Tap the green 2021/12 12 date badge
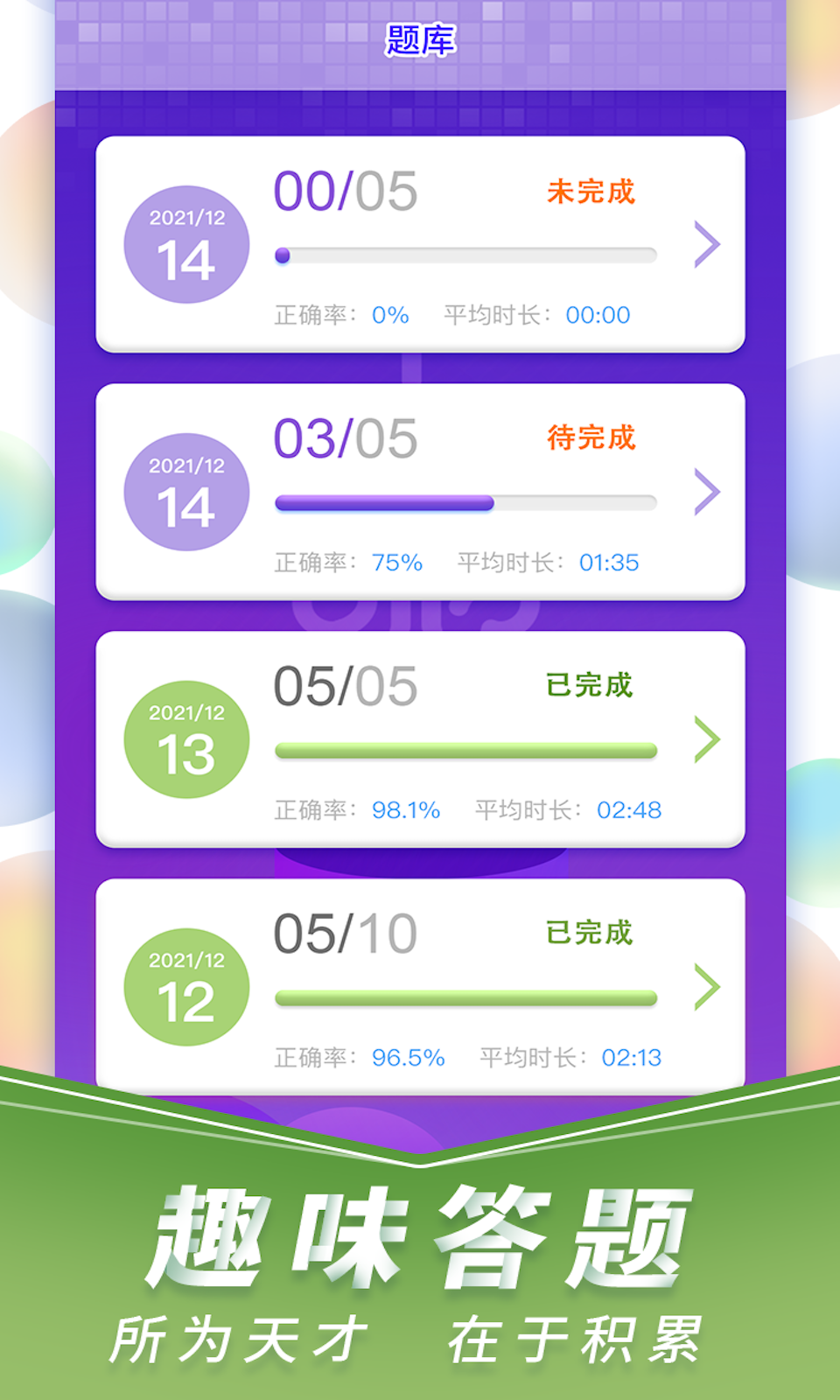 (x=186, y=985)
